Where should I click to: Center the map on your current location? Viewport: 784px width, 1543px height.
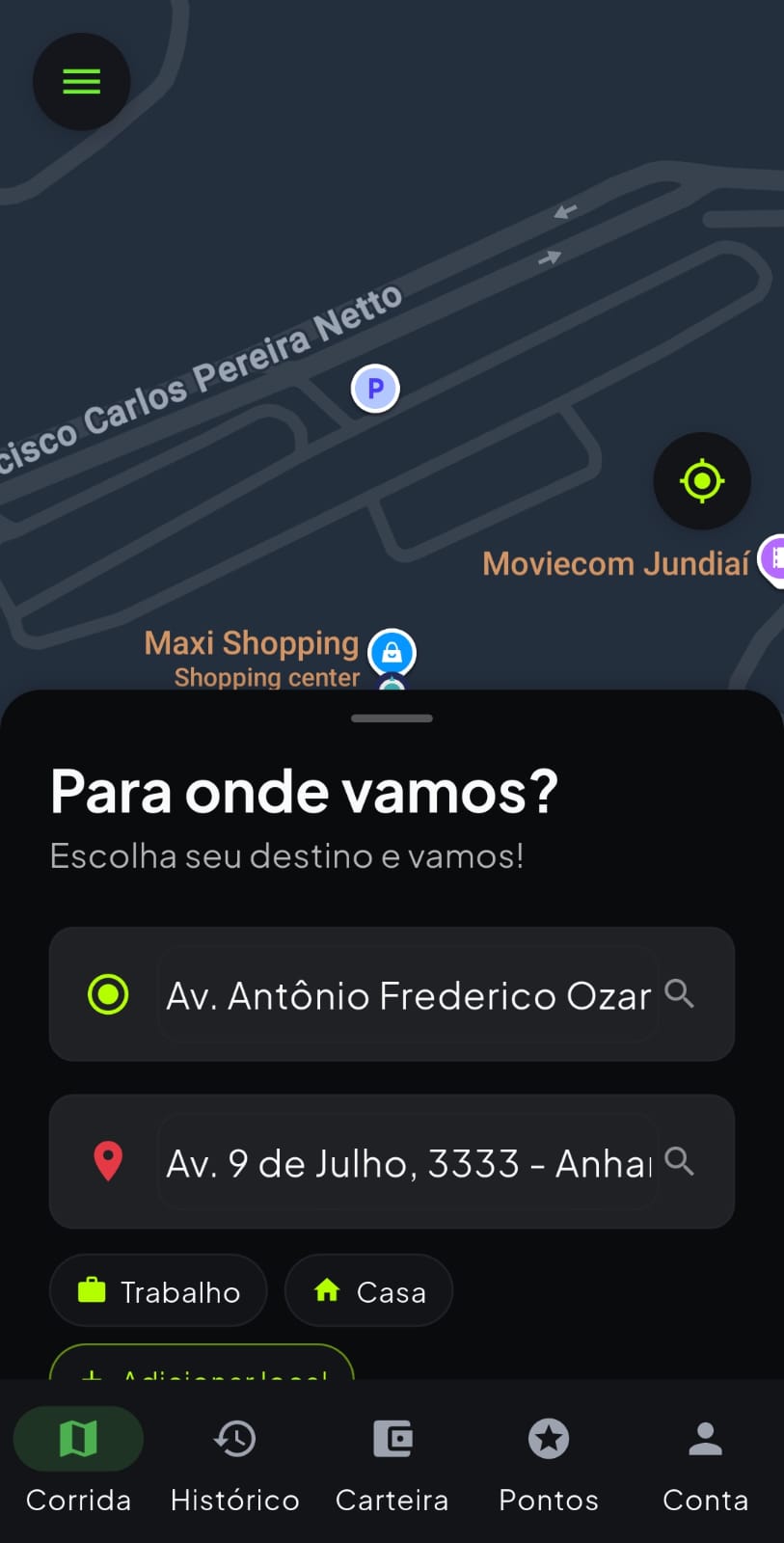pyautogui.click(x=702, y=481)
